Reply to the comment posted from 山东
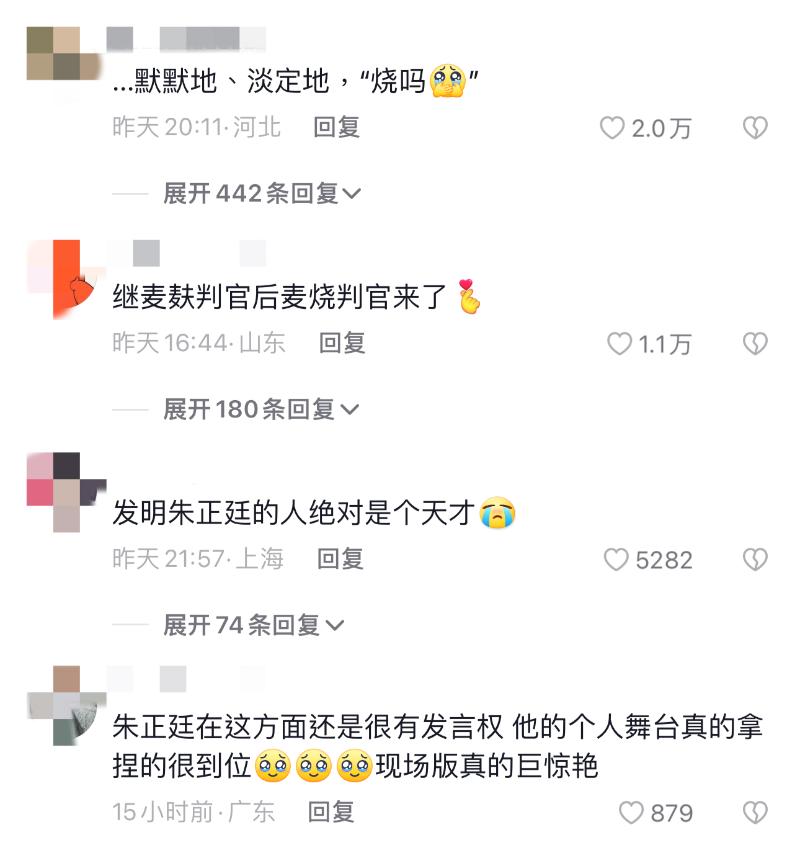 [x=342, y=343]
